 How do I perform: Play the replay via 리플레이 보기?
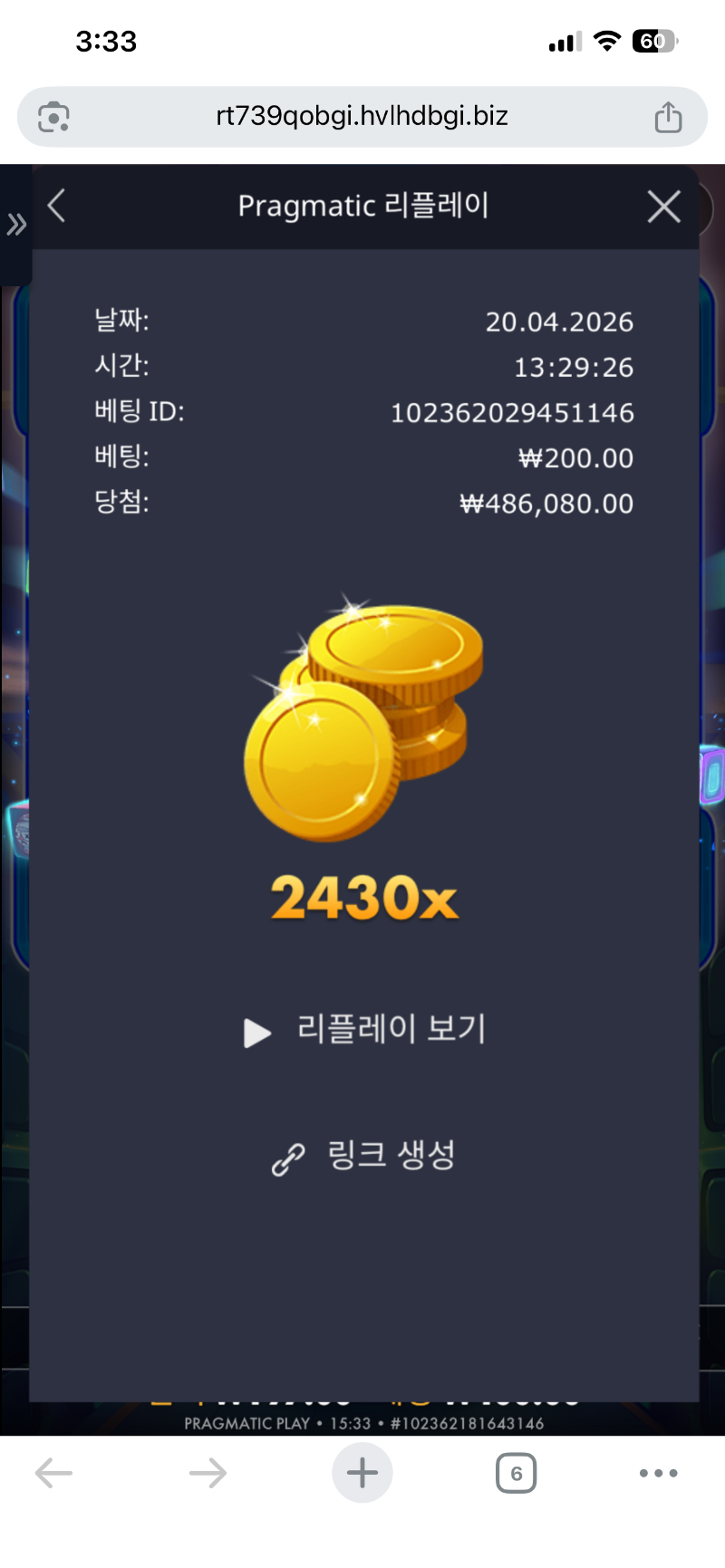tap(365, 1030)
